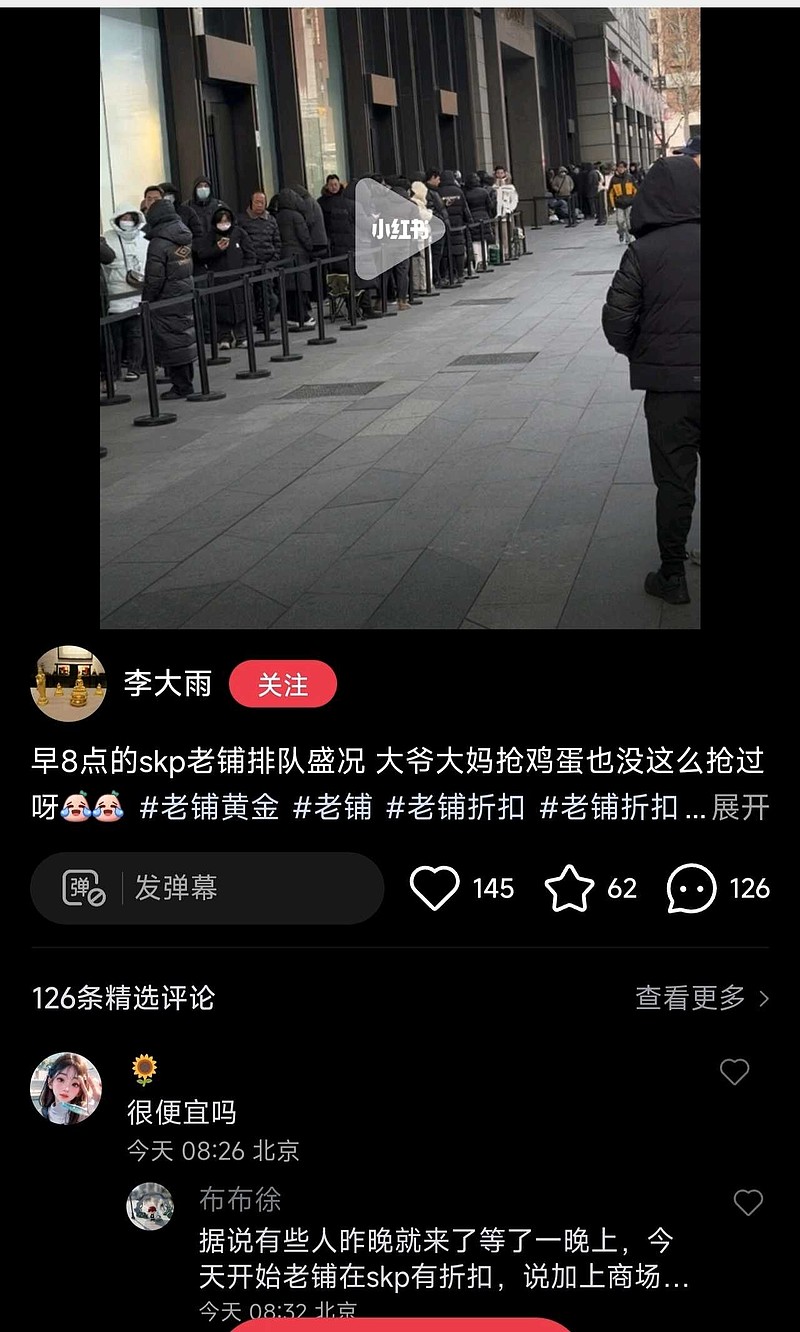The width and height of the screenshot is (800, 1332).
Task: Follow 李大雨 with the 关注 button
Action: tap(283, 684)
